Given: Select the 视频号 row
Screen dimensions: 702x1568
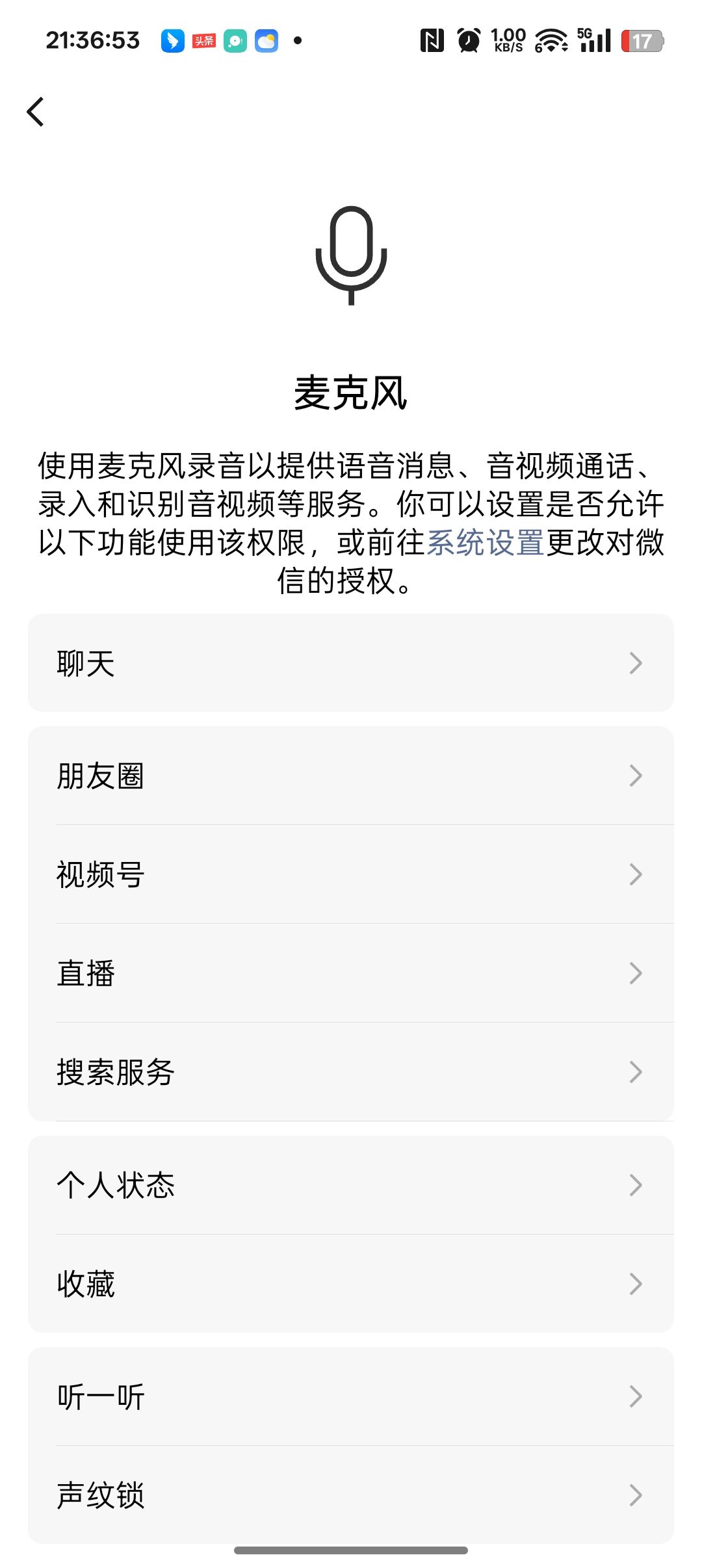Looking at the screenshot, I should pos(351,874).
